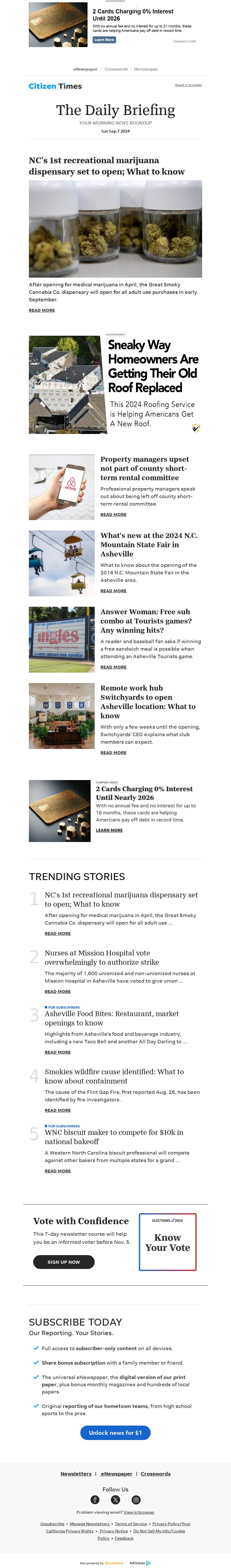Read more on property managers rental committee
231x1568 pixels.
[113, 514]
